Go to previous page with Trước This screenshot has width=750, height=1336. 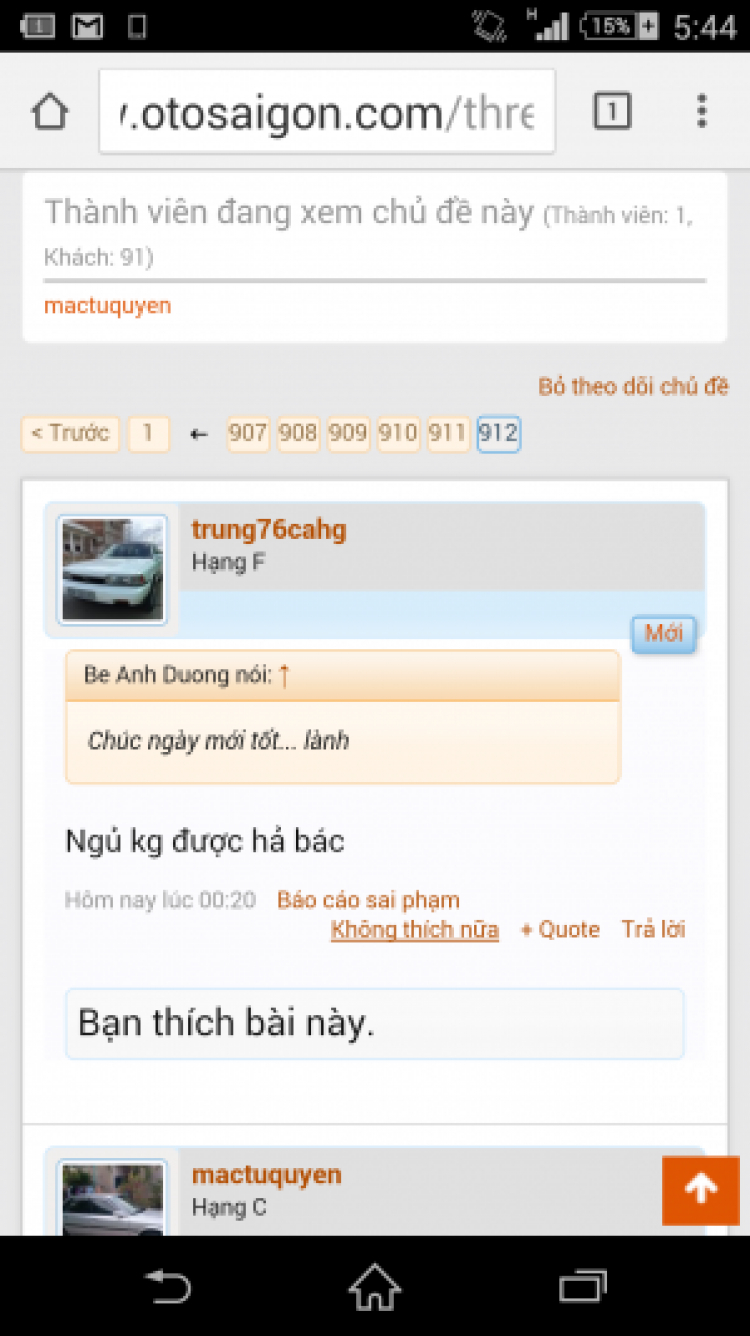pyautogui.click(x=70, y=434)
